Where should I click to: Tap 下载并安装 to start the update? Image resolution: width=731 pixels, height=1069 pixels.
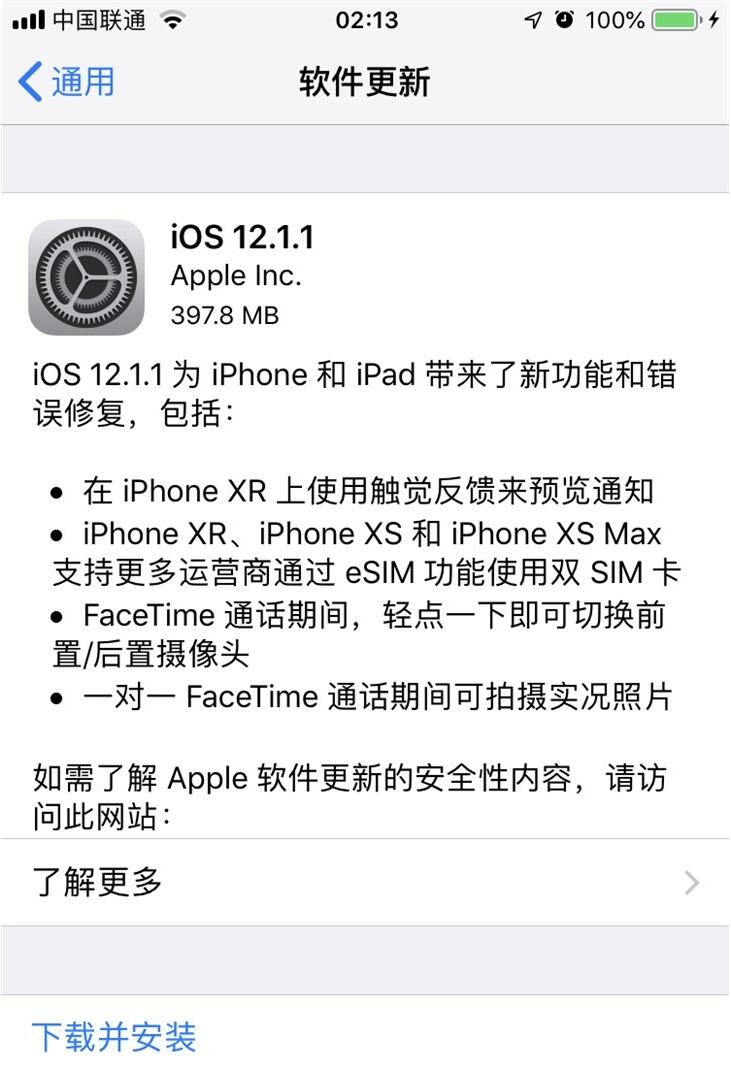click(x=113, y=1038)
